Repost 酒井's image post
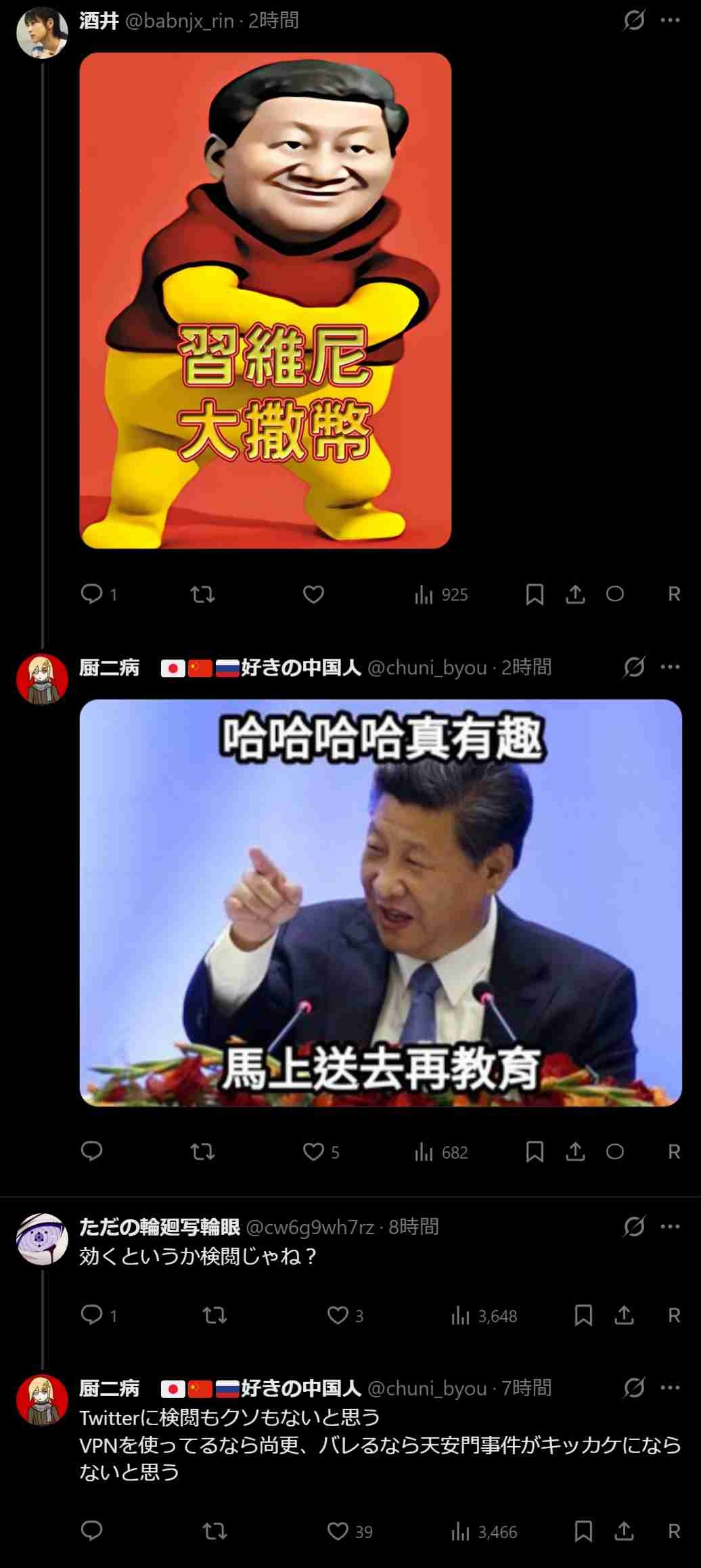Screen dimensions: 701x1568 point(202,594)
